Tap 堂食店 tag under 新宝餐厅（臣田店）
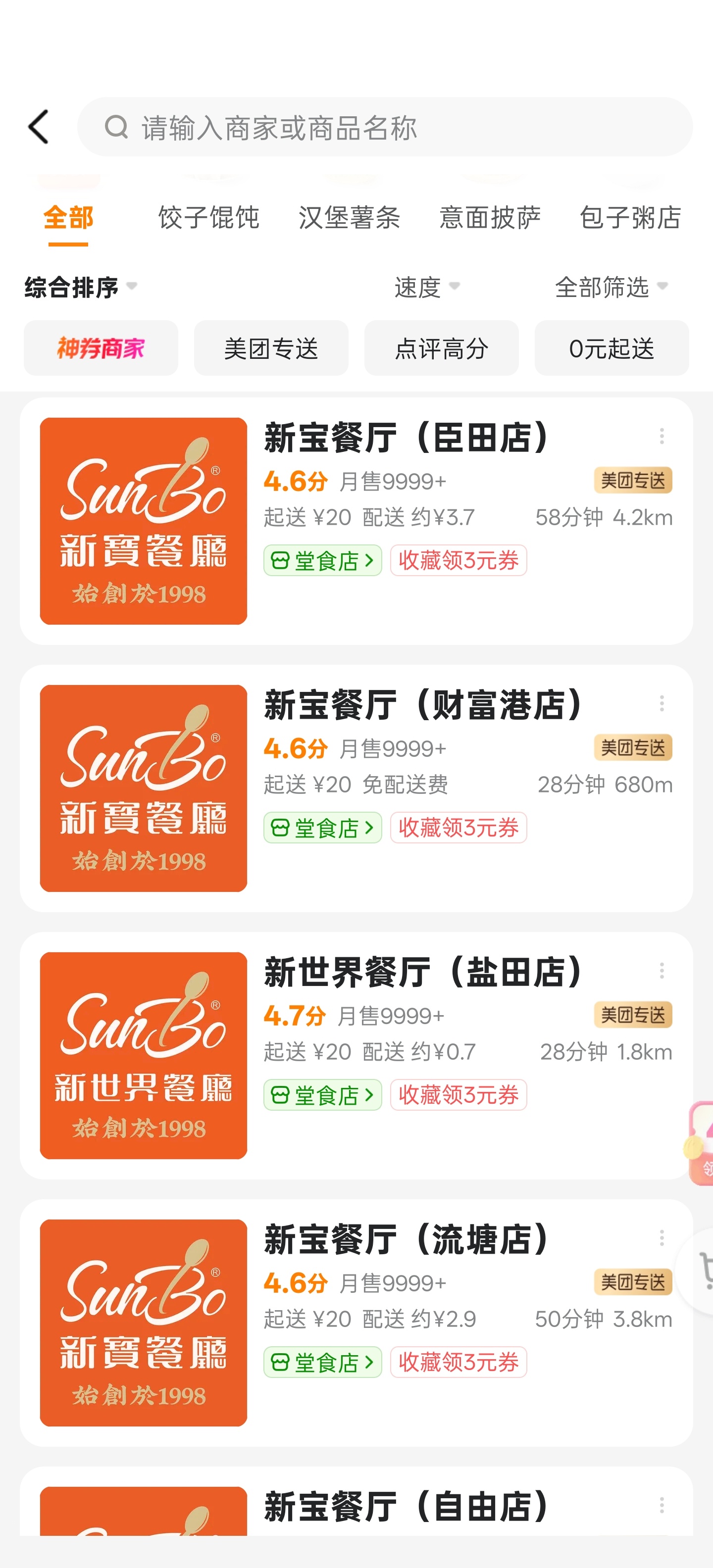713x1568 pixels. coord(323,561)
